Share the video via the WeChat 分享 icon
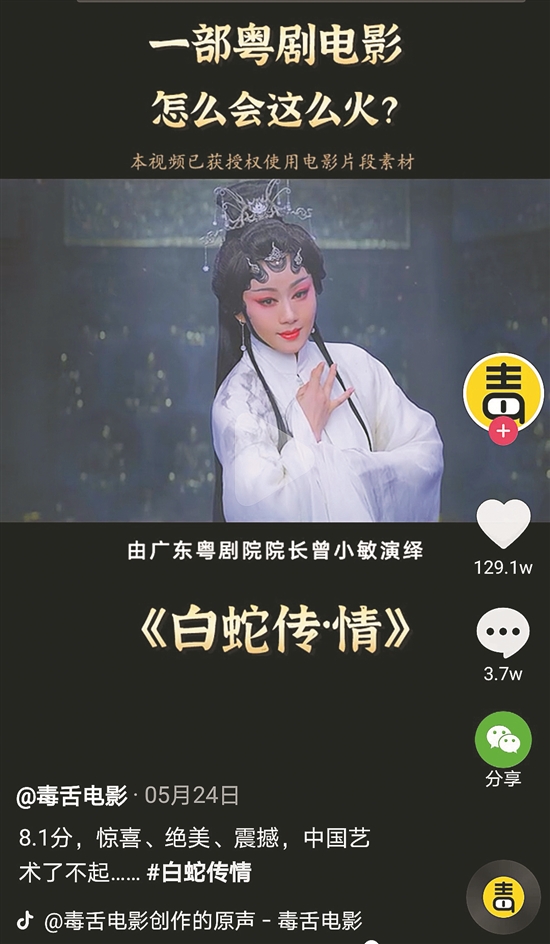 tap(503, 739)
